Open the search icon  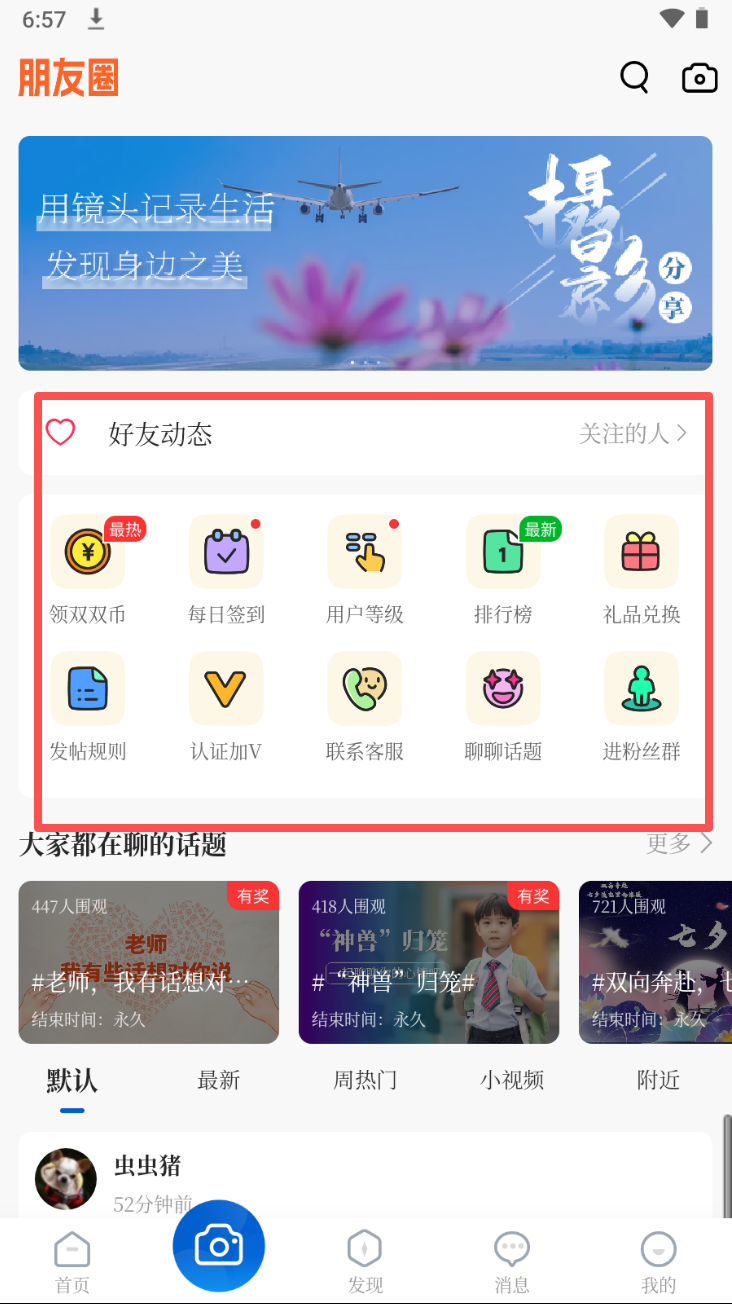point(634,77)
